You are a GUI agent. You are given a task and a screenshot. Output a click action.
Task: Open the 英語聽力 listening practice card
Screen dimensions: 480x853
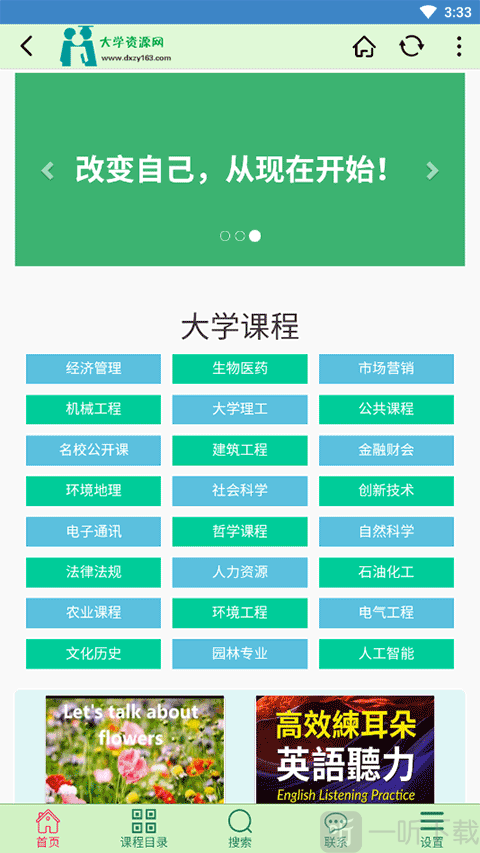coord(345,749)
